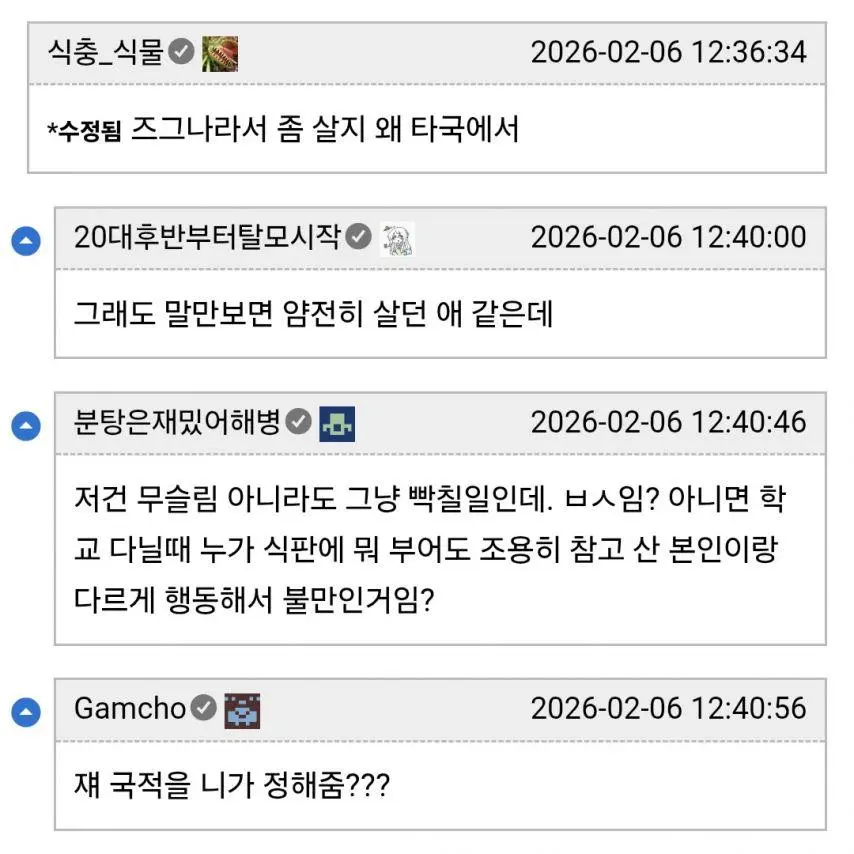Open Gamcho's user profile
This screenshot has width=854, height=854.
(x=130, y=708)
